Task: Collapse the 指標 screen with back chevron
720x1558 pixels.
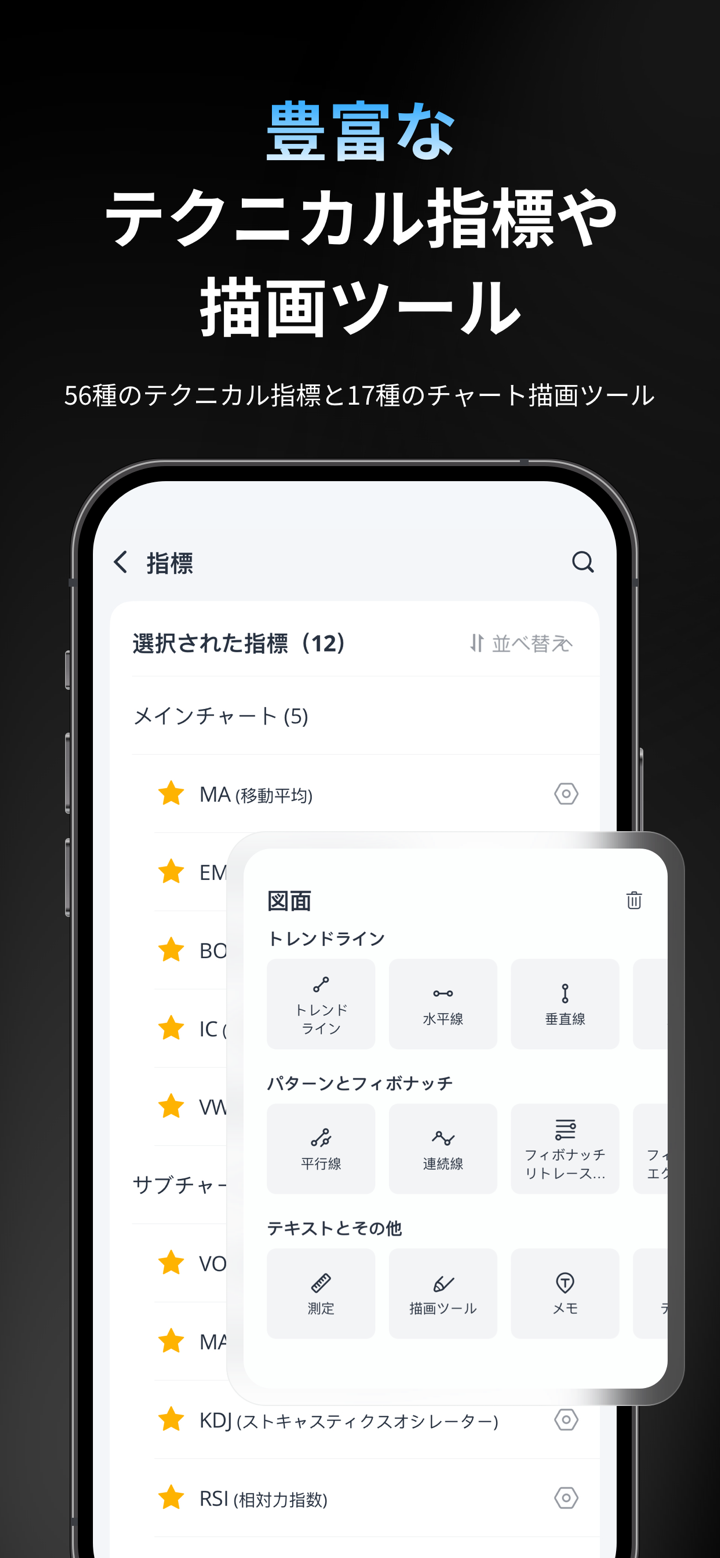Action: (x=119, y=563)
